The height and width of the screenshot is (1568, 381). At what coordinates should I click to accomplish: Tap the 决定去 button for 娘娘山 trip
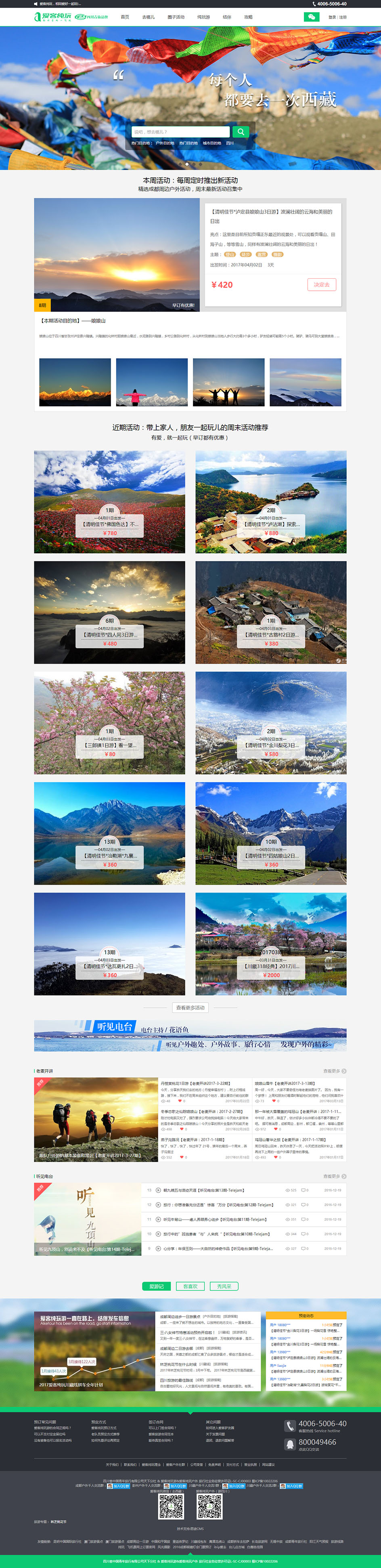pos(321,284)
